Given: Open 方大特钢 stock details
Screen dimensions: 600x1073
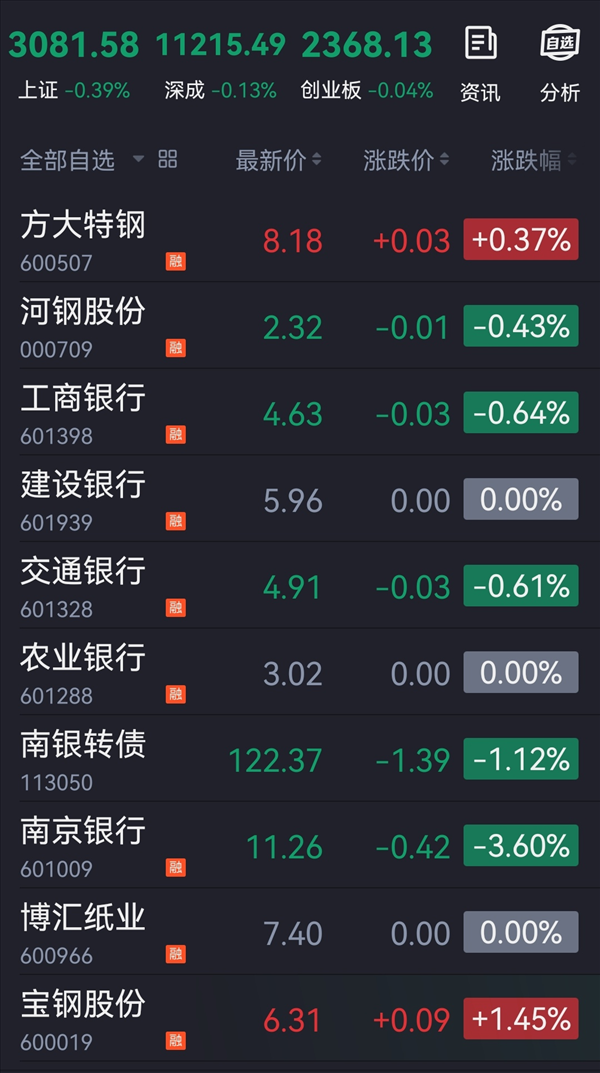Looking at the screenshot, I should pyautogui.click(x=300, y=239).
